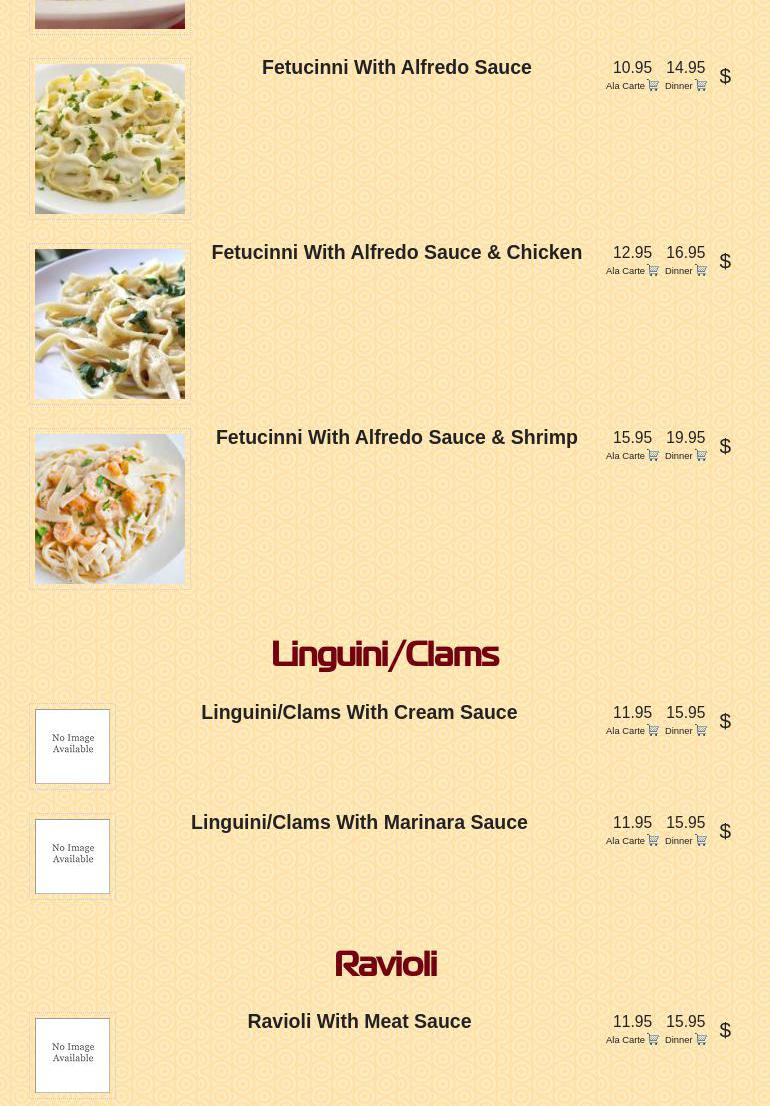Add Ala Carte Fetucinni Alfredo & Shrimp to cart
This screenshot has width=770, height=1106.
click(x=653, y=456)
